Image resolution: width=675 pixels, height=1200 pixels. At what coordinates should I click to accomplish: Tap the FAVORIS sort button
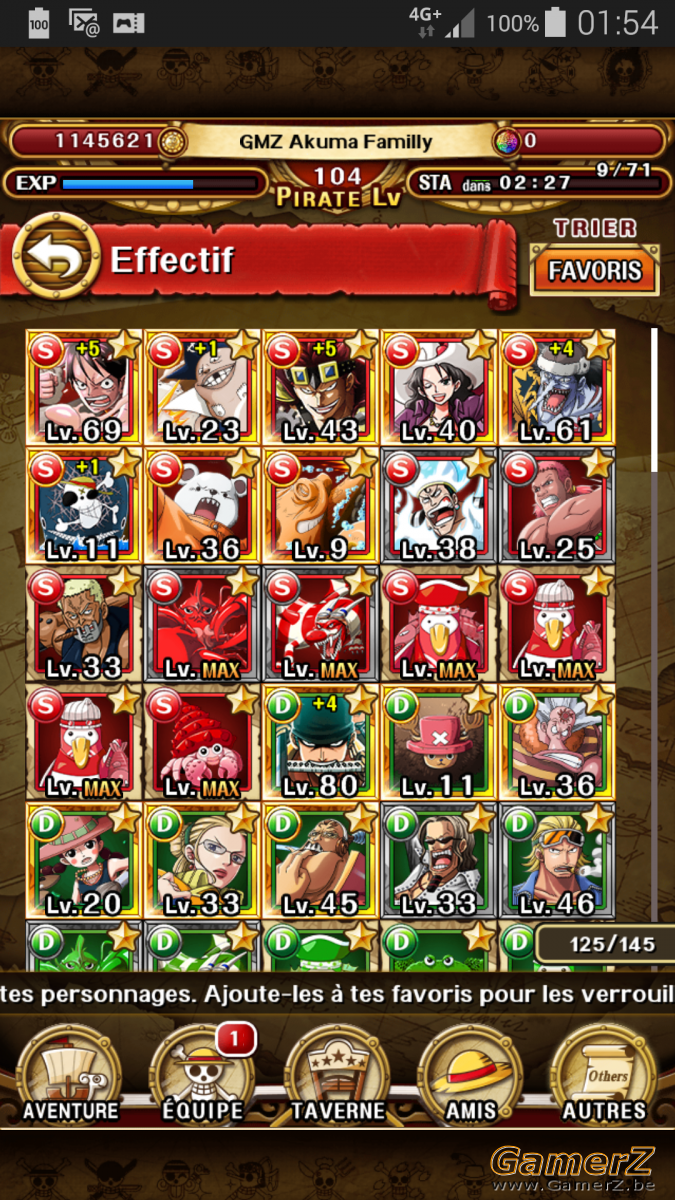pos(595,271)
